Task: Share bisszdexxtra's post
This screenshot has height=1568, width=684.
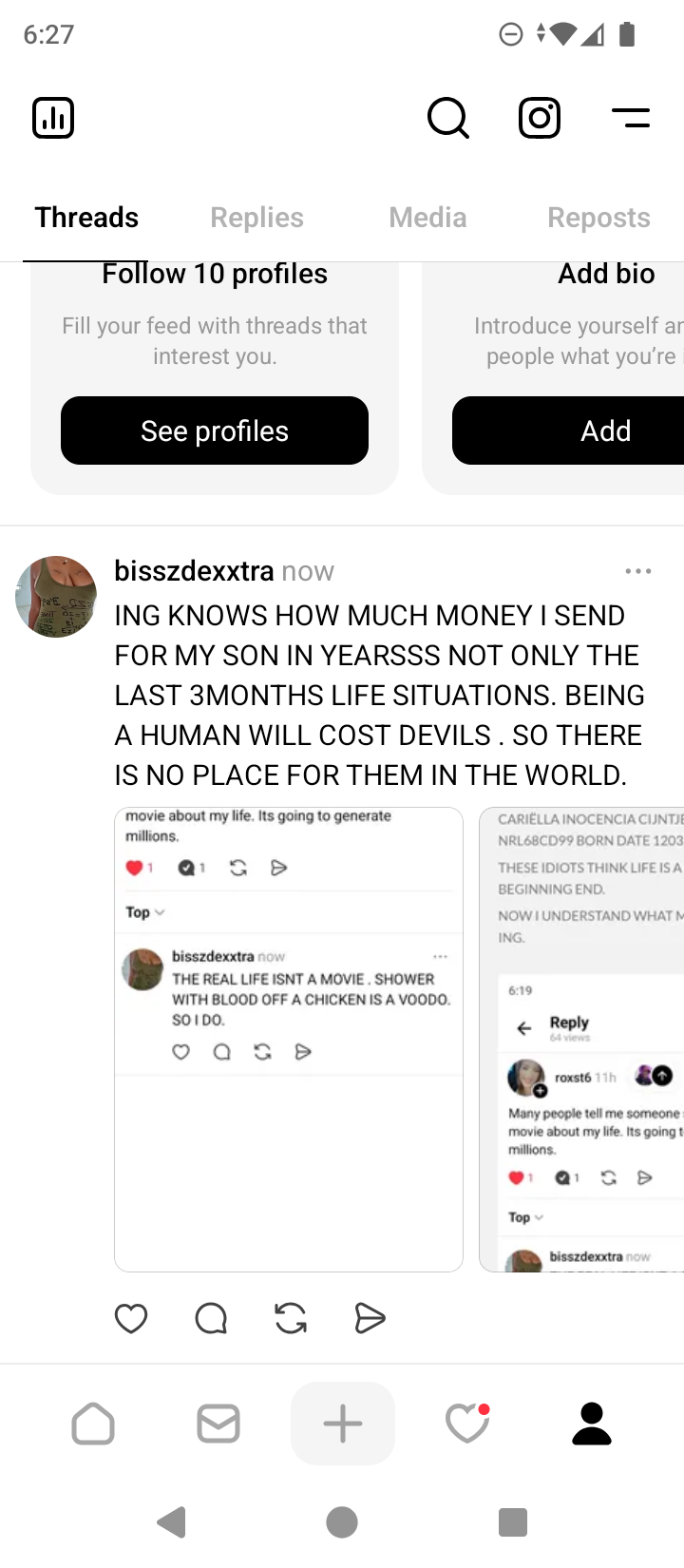Action: tap(370, 1318)
